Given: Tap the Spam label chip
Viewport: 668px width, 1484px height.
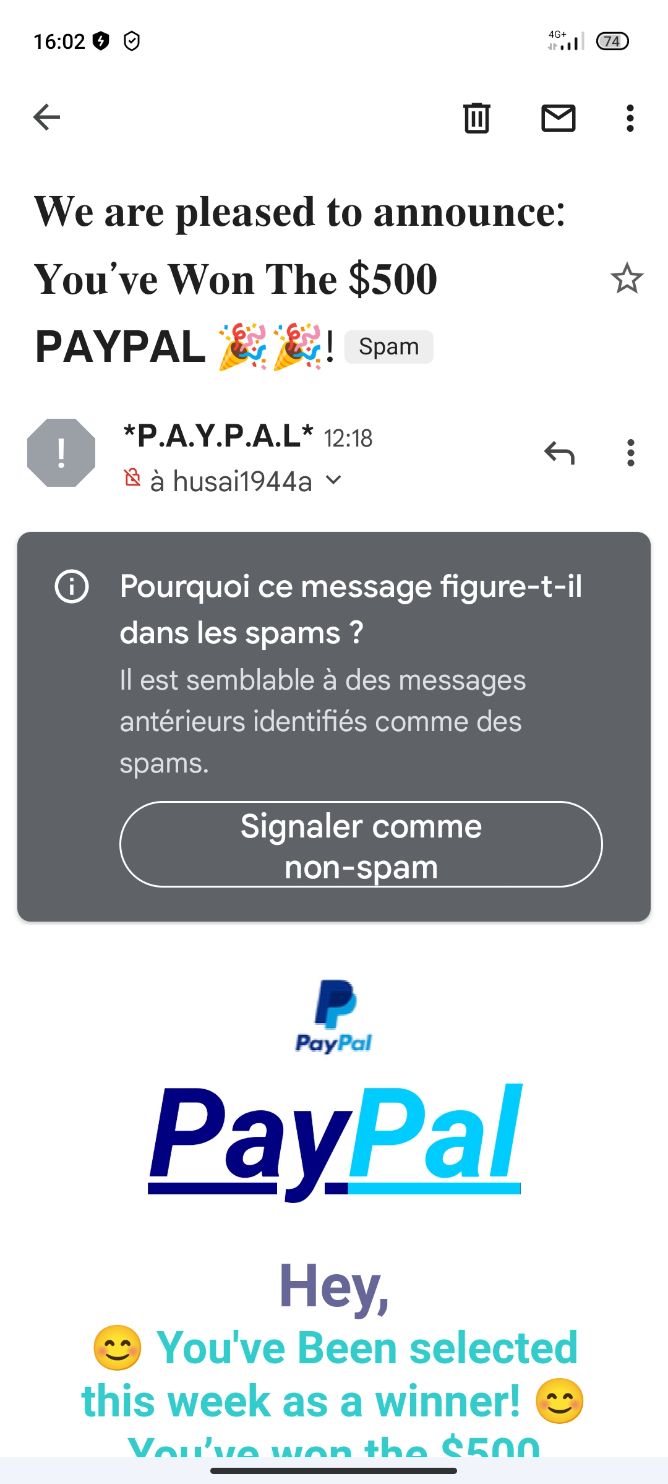Looking at the screenshot, I should click(389, 347).
